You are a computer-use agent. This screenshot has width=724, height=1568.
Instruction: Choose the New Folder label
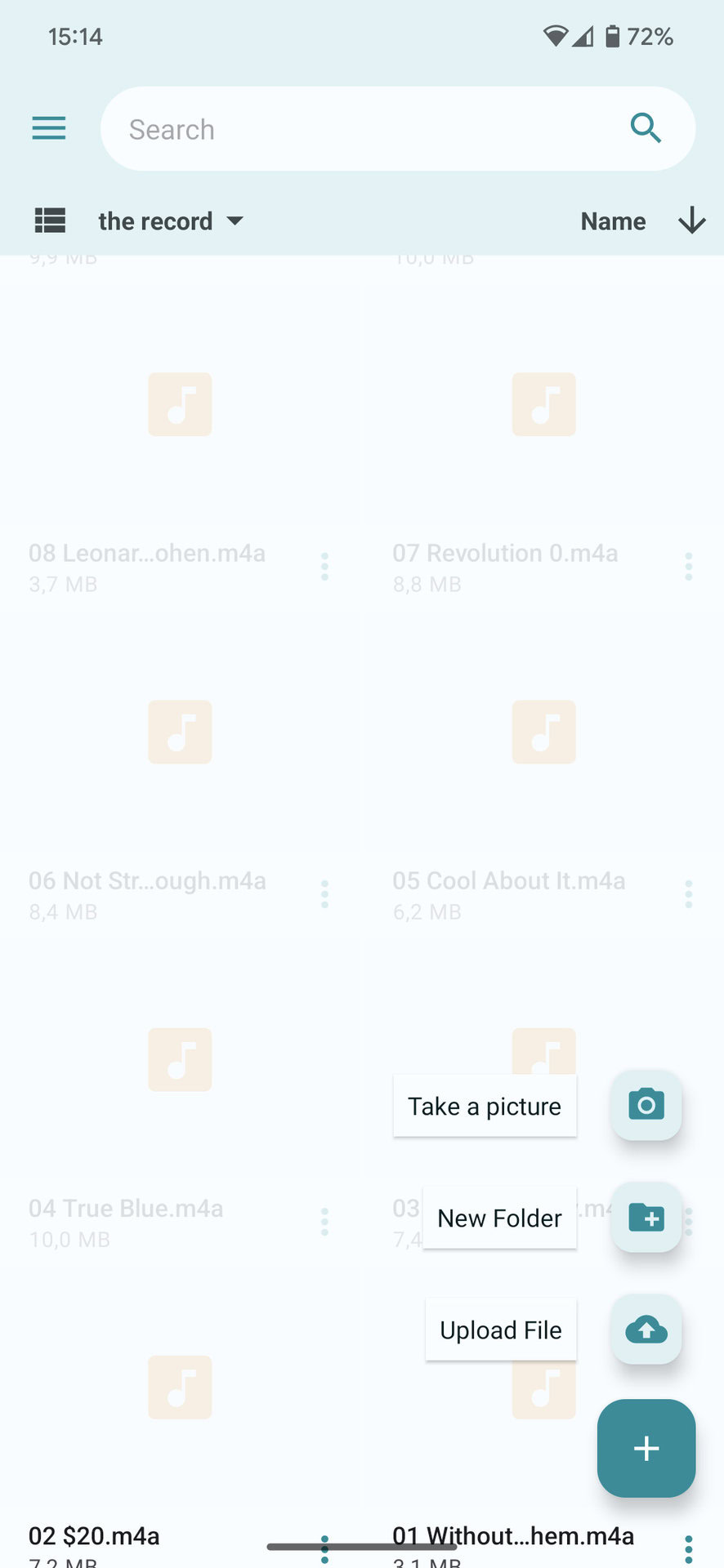pyautogui.click(x=499, y=1218)
